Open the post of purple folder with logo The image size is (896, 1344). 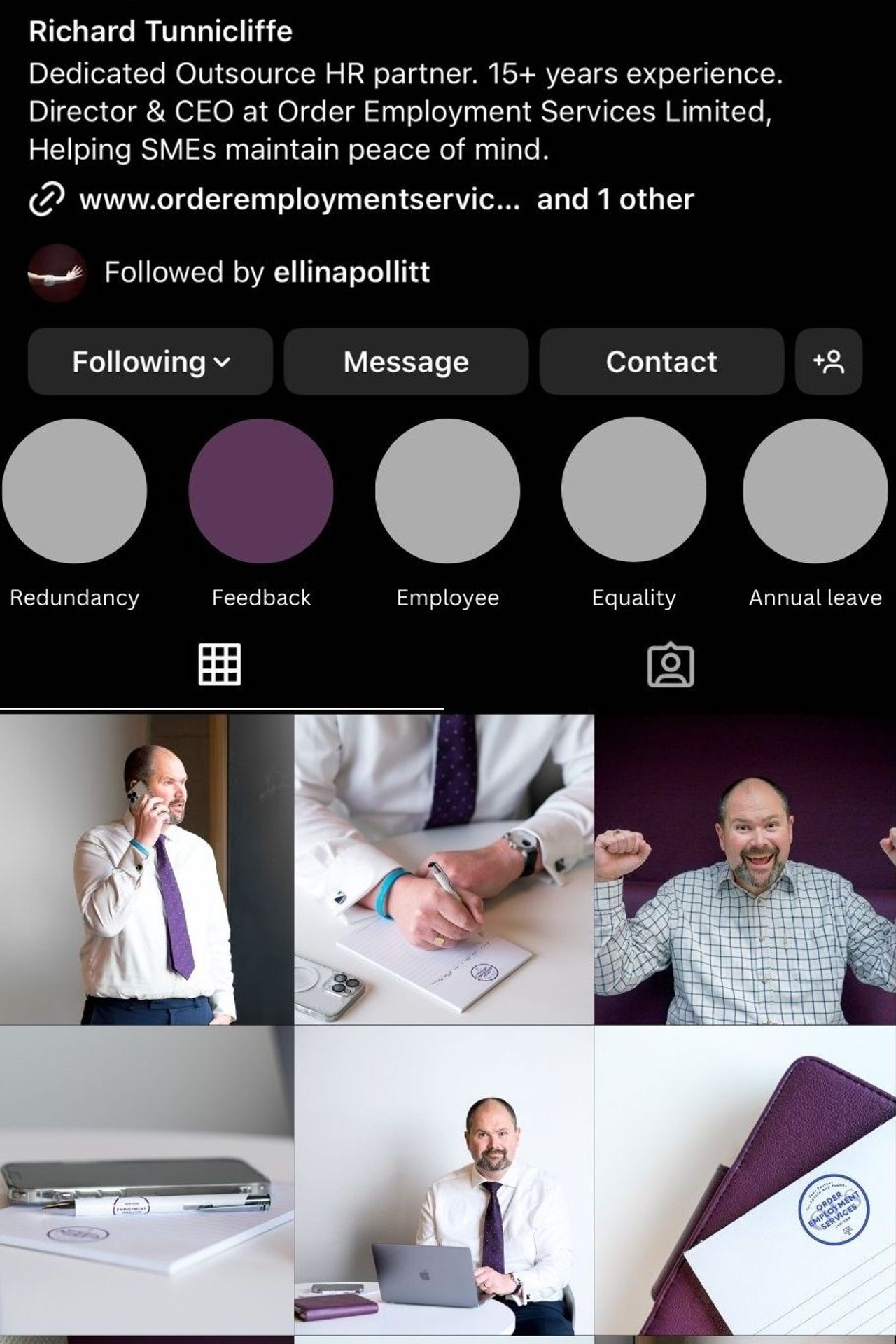point(745,1180)
